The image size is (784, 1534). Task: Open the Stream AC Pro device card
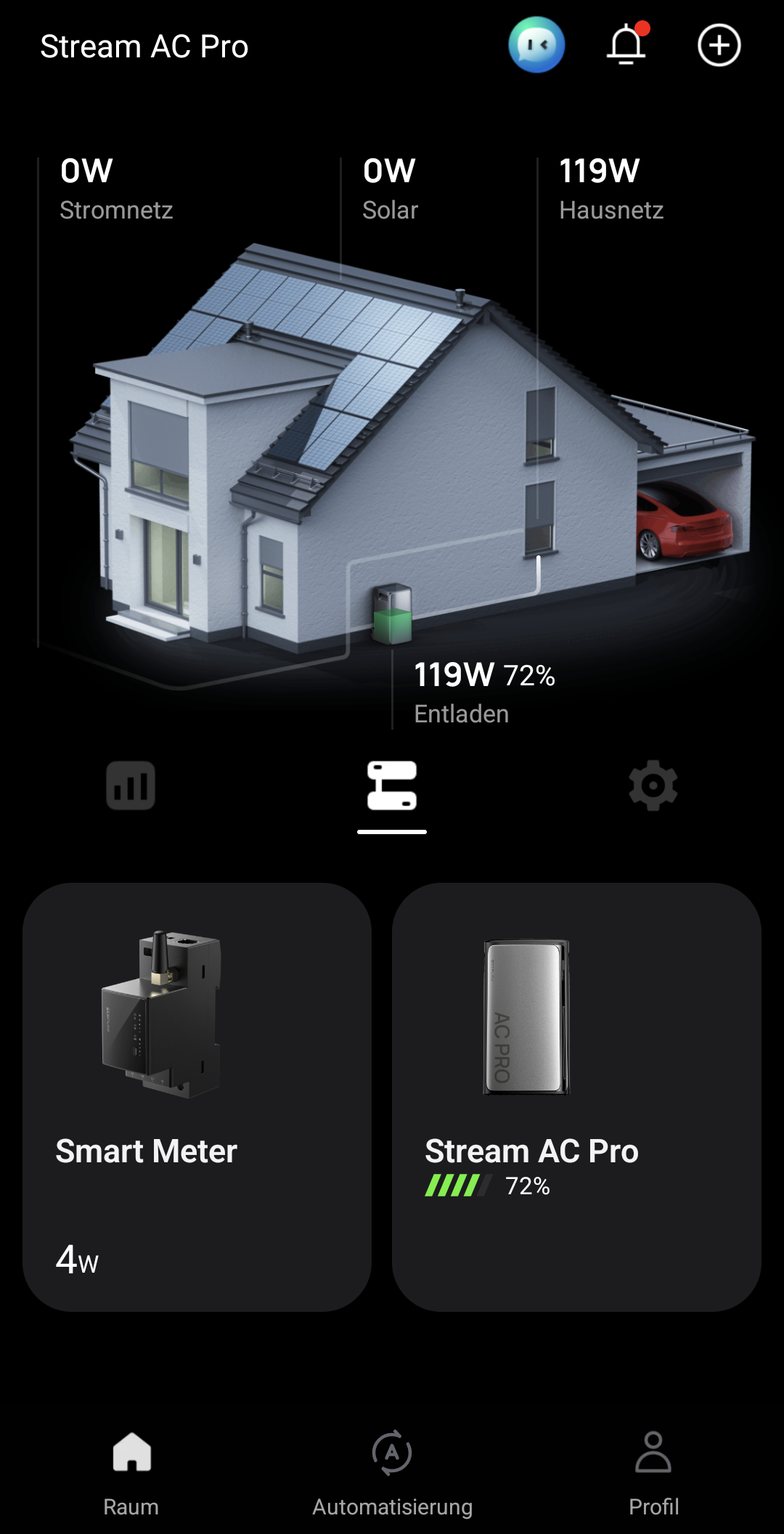(576, 1097)
